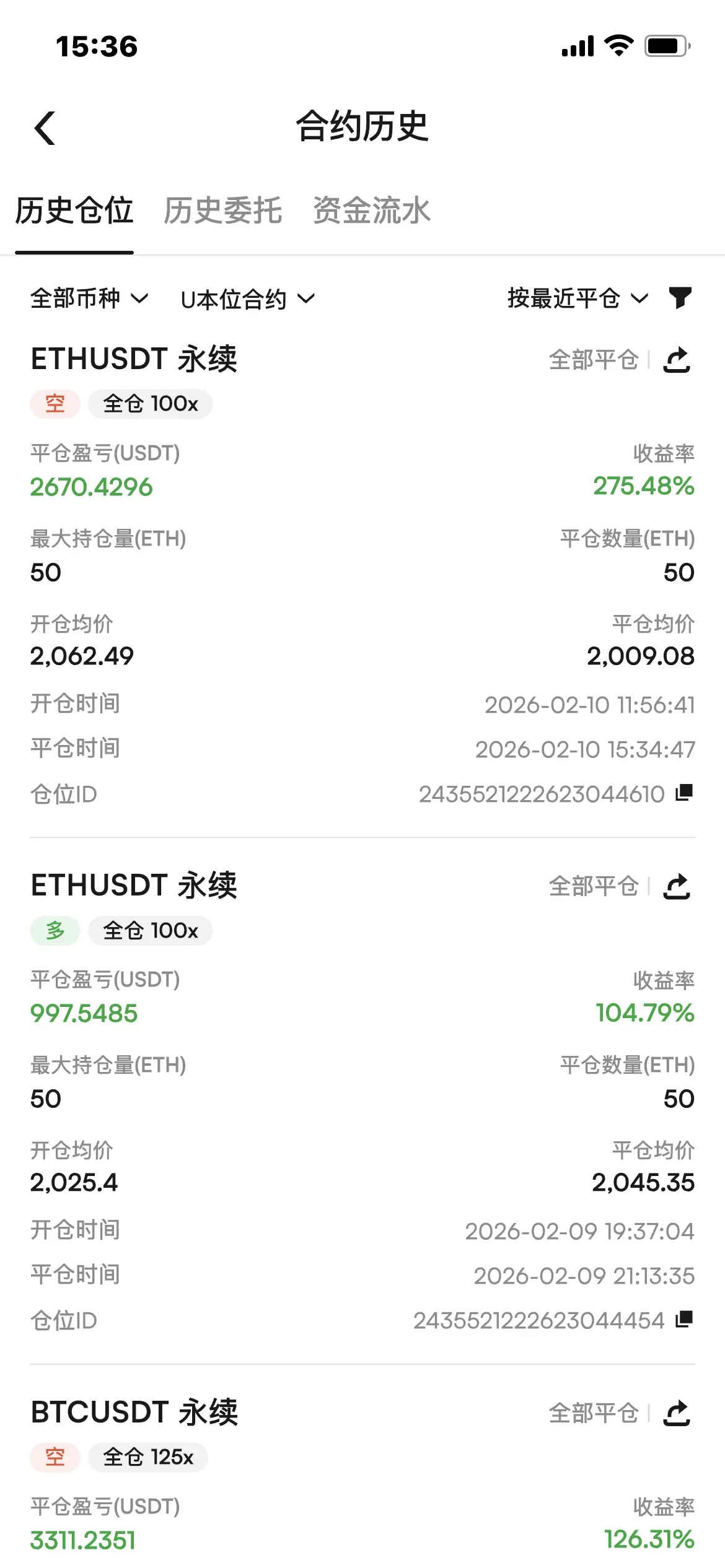Viewport: 725px width, 1568px height.
Task: Expand the 全部币种 dropdown
Action: (89, 299)
